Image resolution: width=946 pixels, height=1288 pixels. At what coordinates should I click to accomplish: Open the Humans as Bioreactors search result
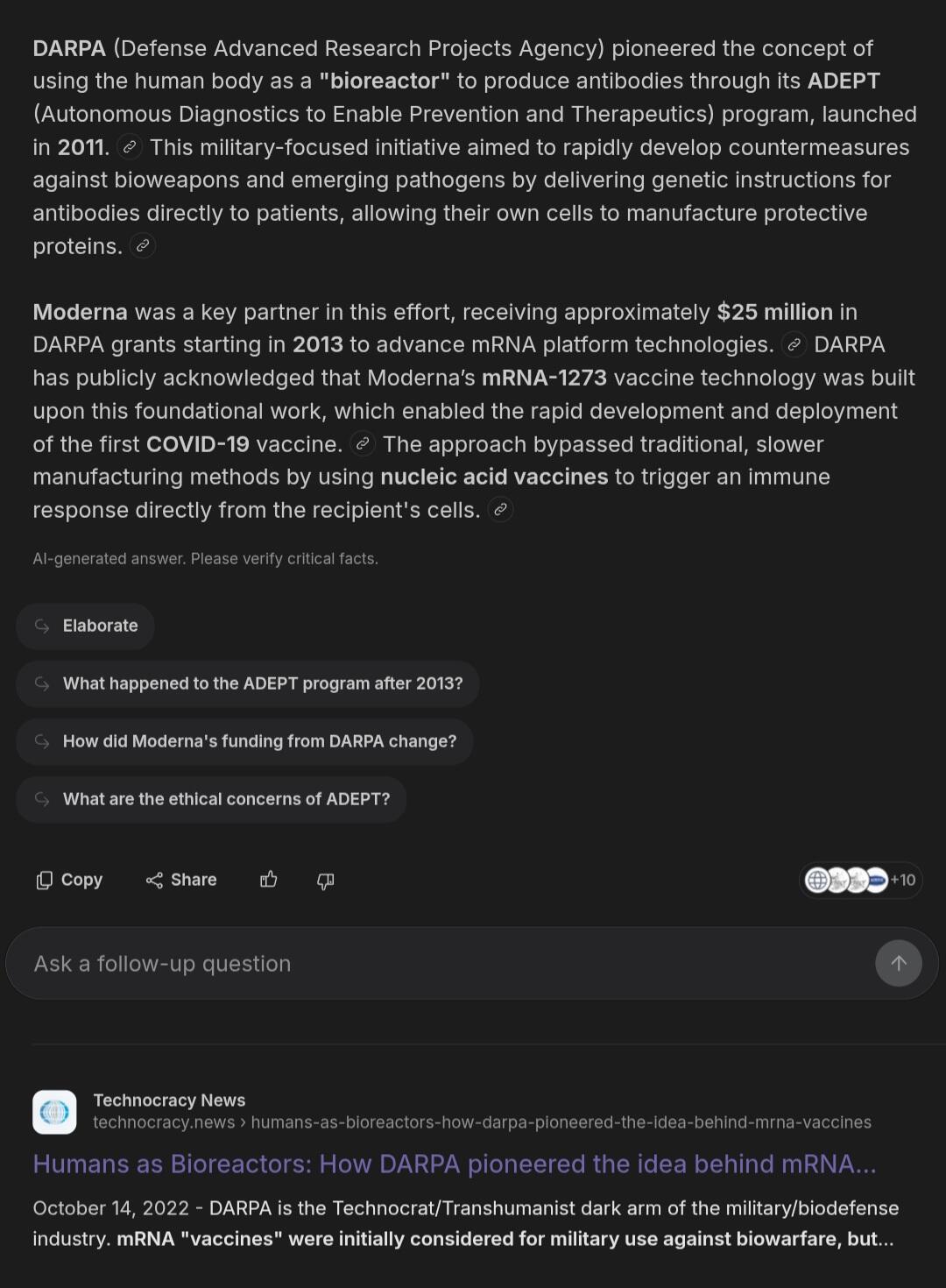[x=455, y=1164]
